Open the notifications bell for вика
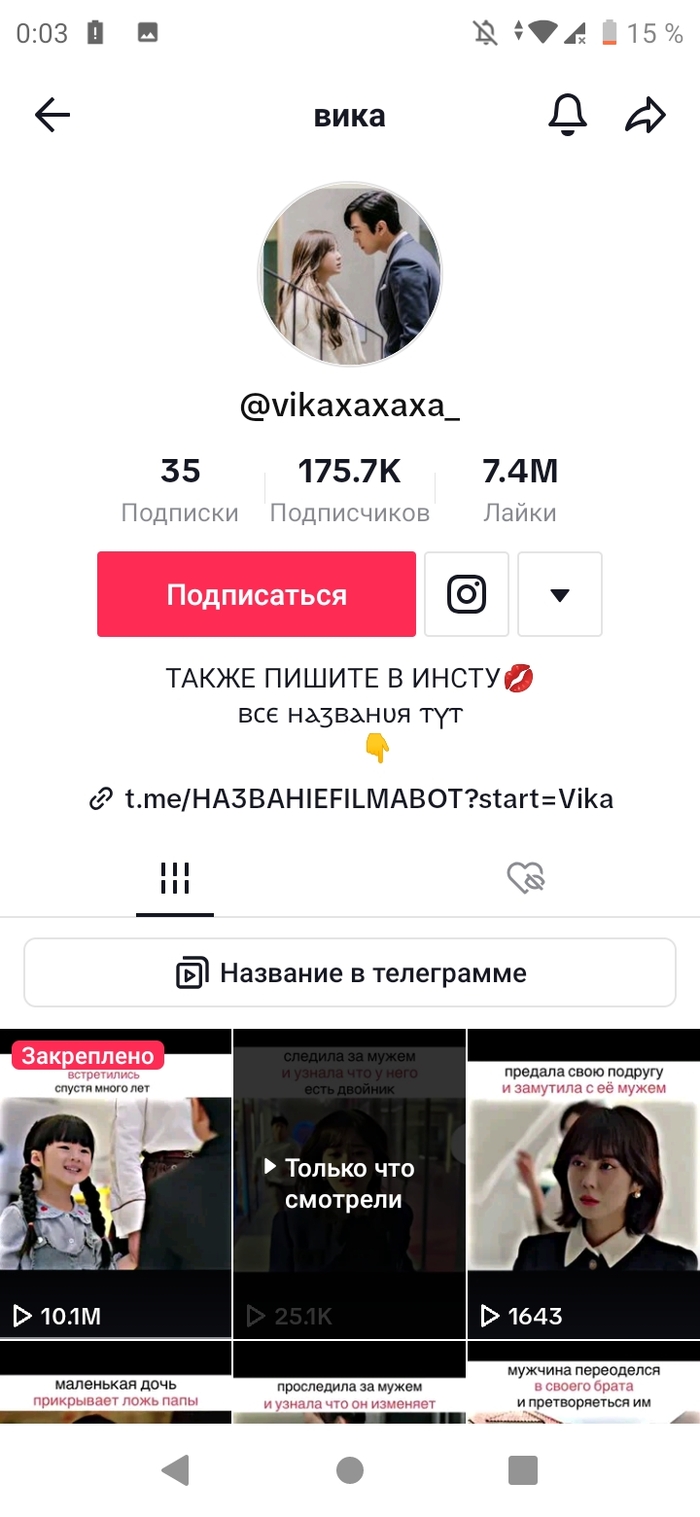 [x=567, y=115]
